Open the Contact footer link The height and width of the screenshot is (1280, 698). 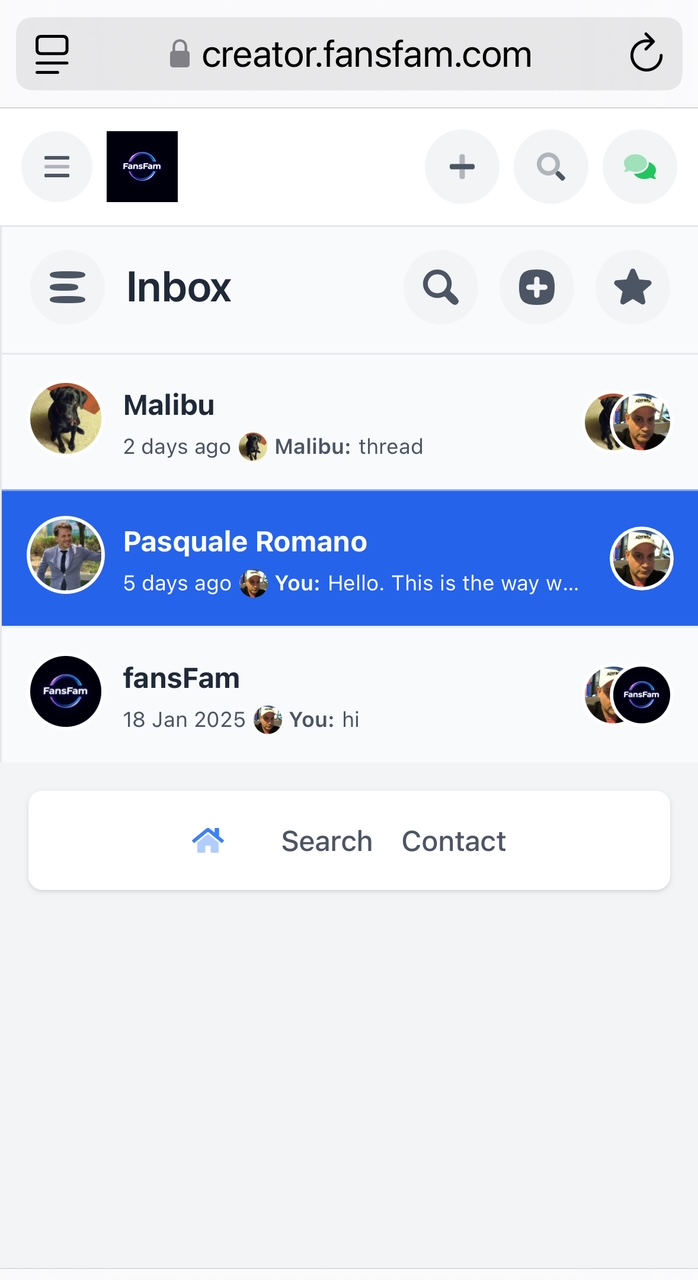click(x=454, y=841)
